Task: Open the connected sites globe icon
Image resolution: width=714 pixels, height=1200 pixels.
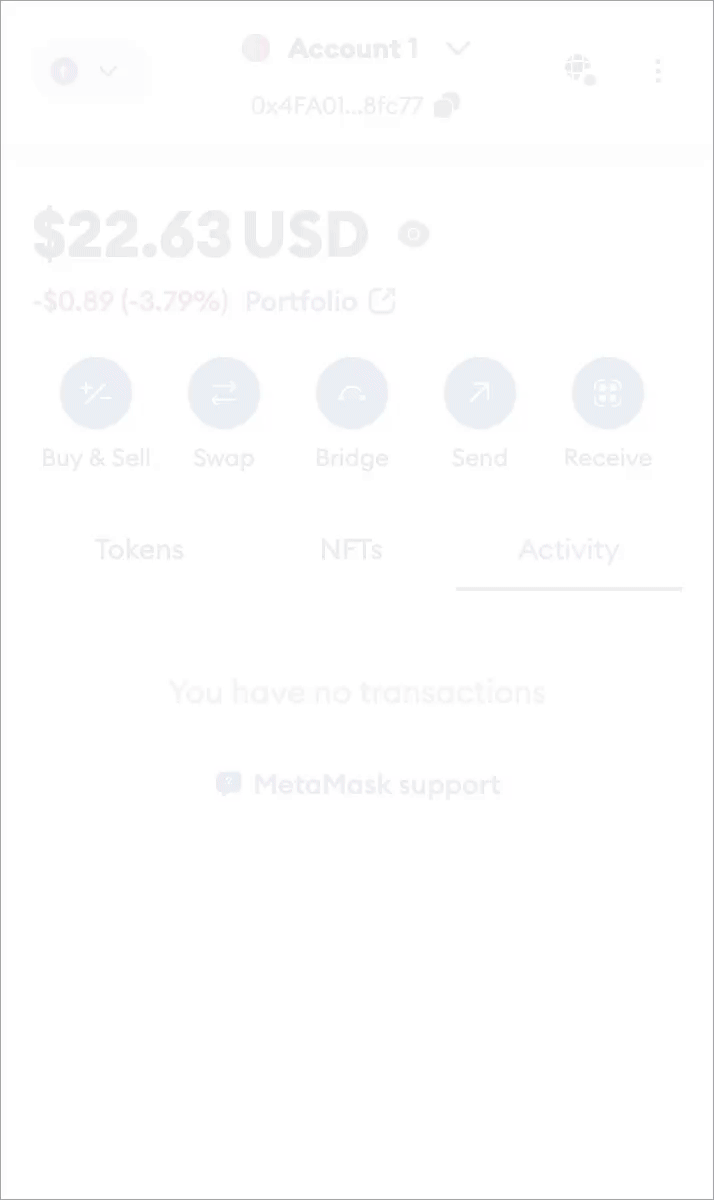Action: click(579, 70)
